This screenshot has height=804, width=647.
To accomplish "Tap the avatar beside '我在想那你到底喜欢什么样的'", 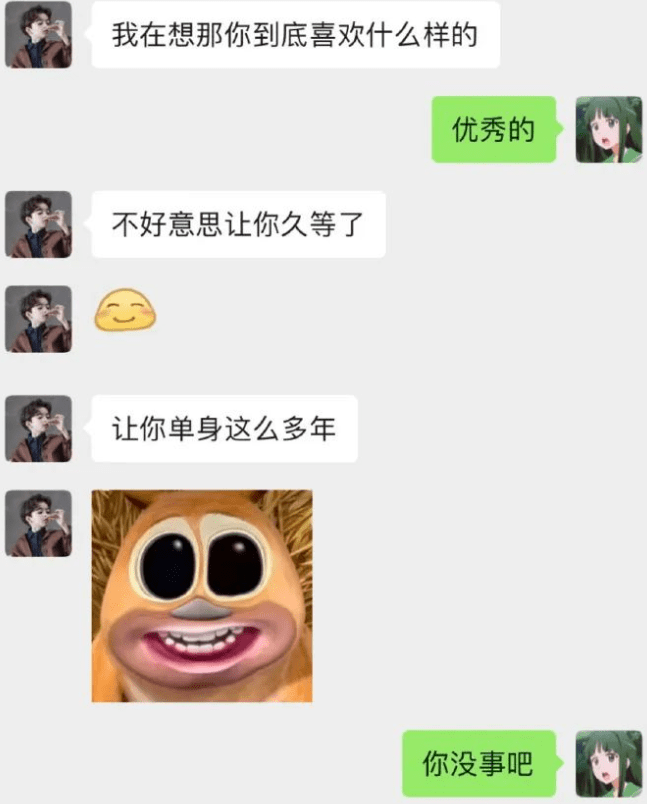I will [38, 35].
